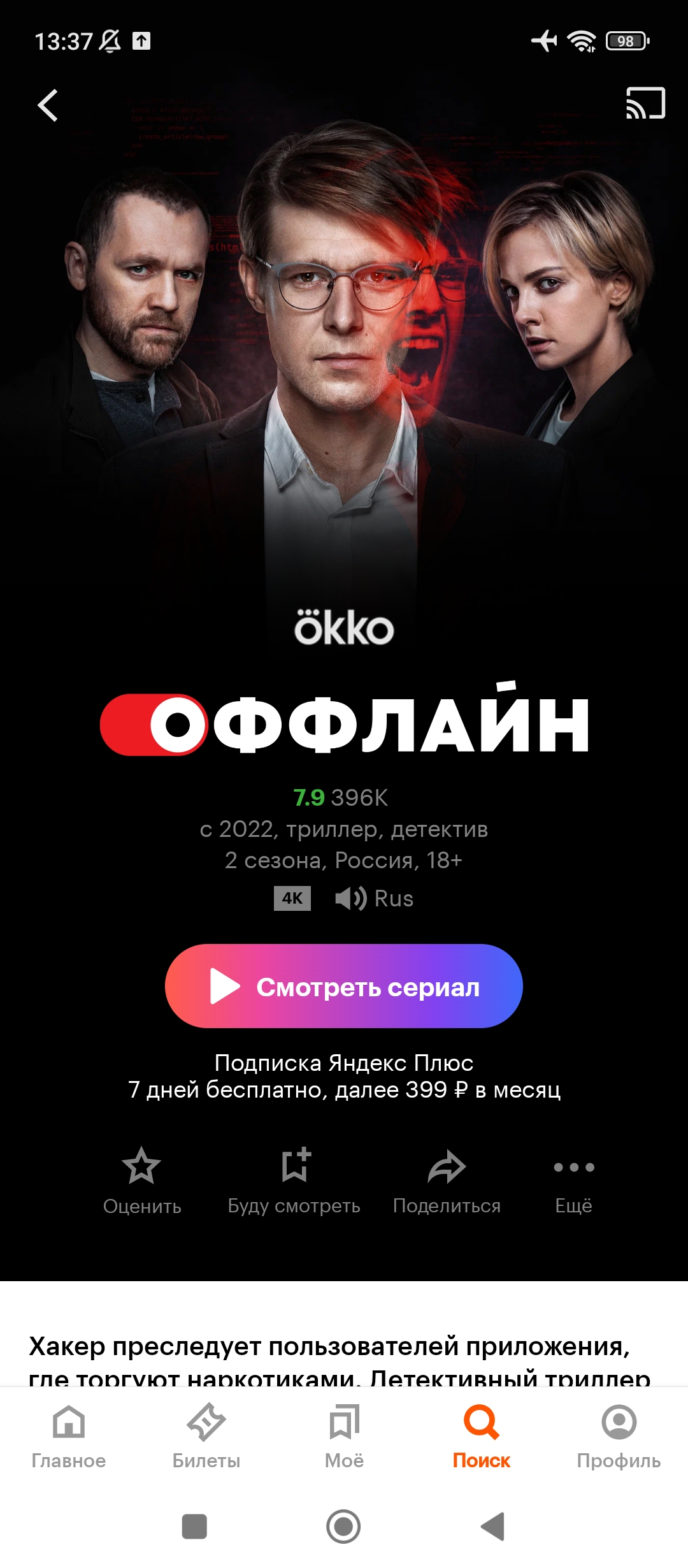
Task: Open the cast to TV icon
Action: pos(645,103)
